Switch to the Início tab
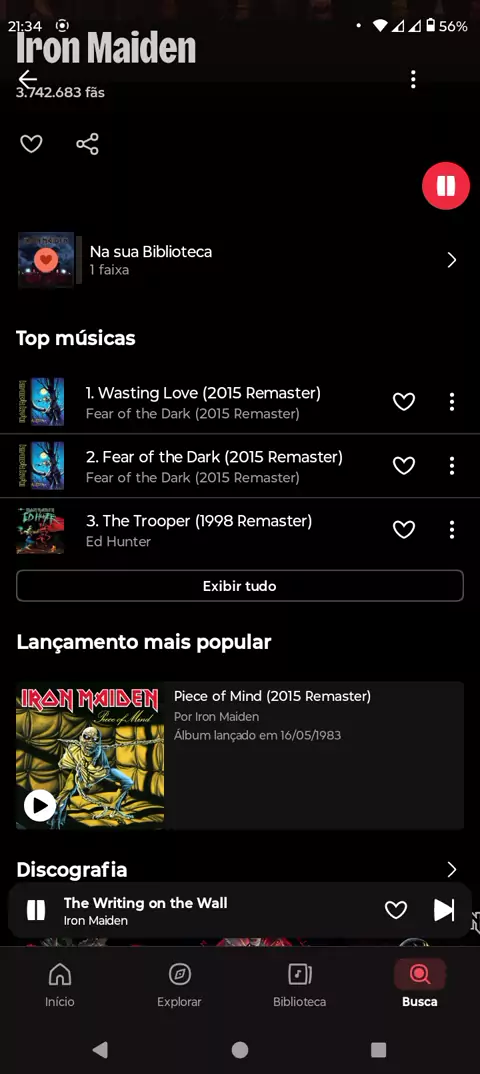 tap(60, 984)
